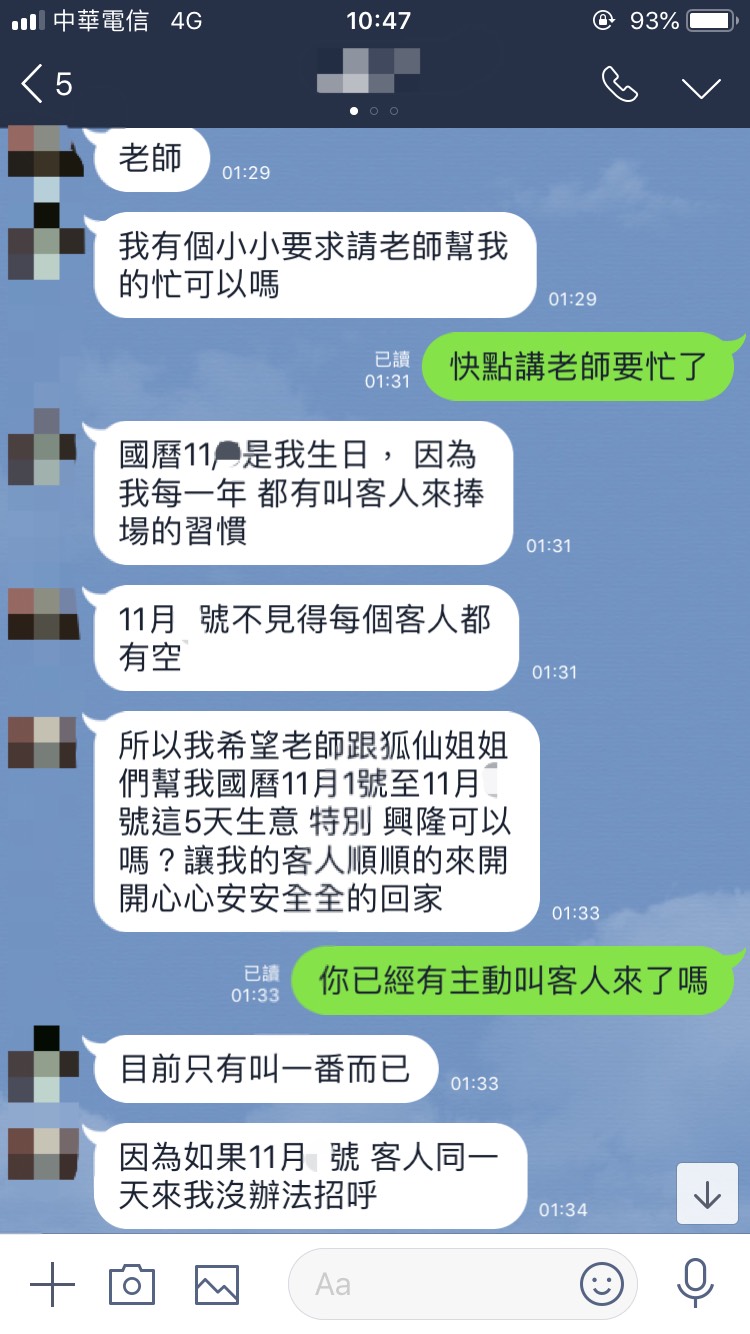Open camera to take a photo
750x1334 pixels.
point(132,1284)
